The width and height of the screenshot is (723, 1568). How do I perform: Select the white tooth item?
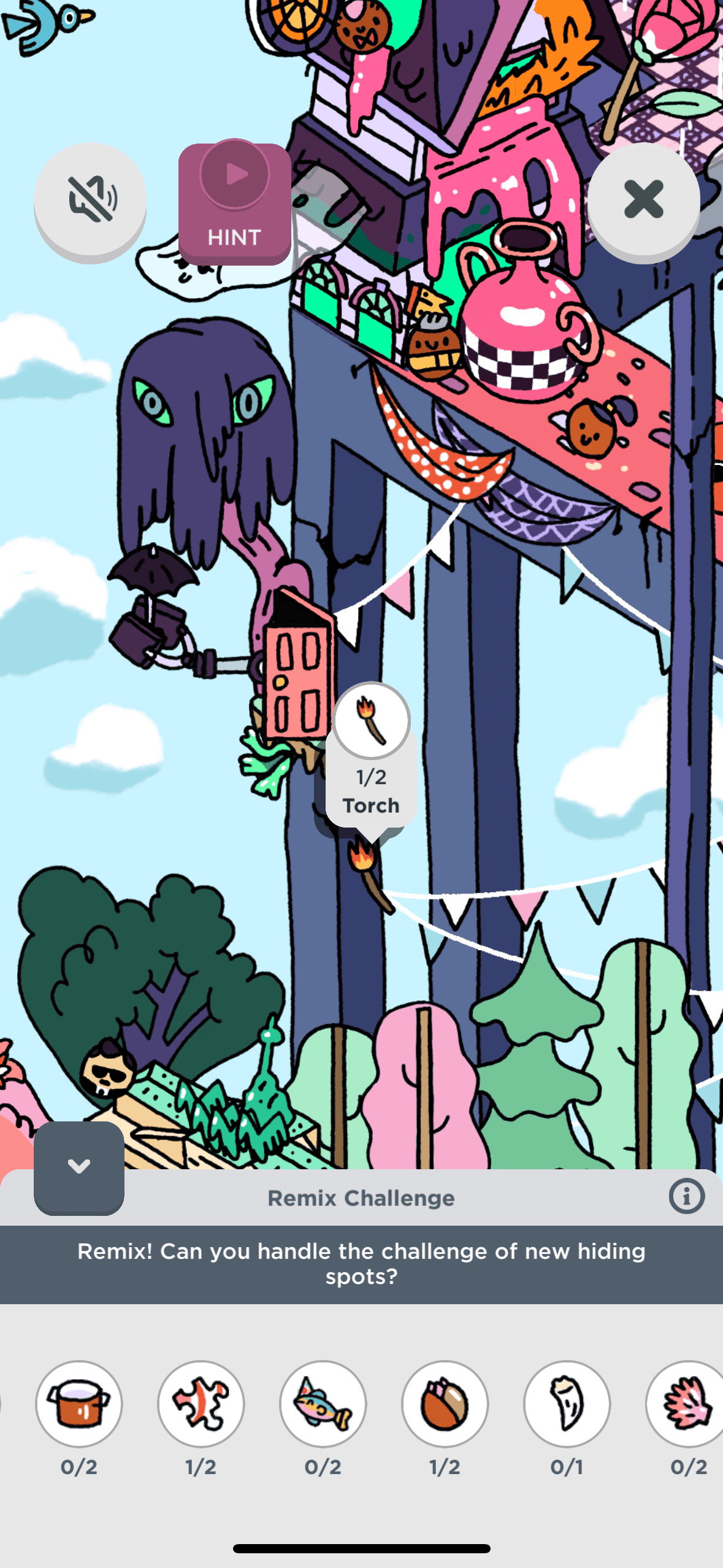(x=567, y=1404)
